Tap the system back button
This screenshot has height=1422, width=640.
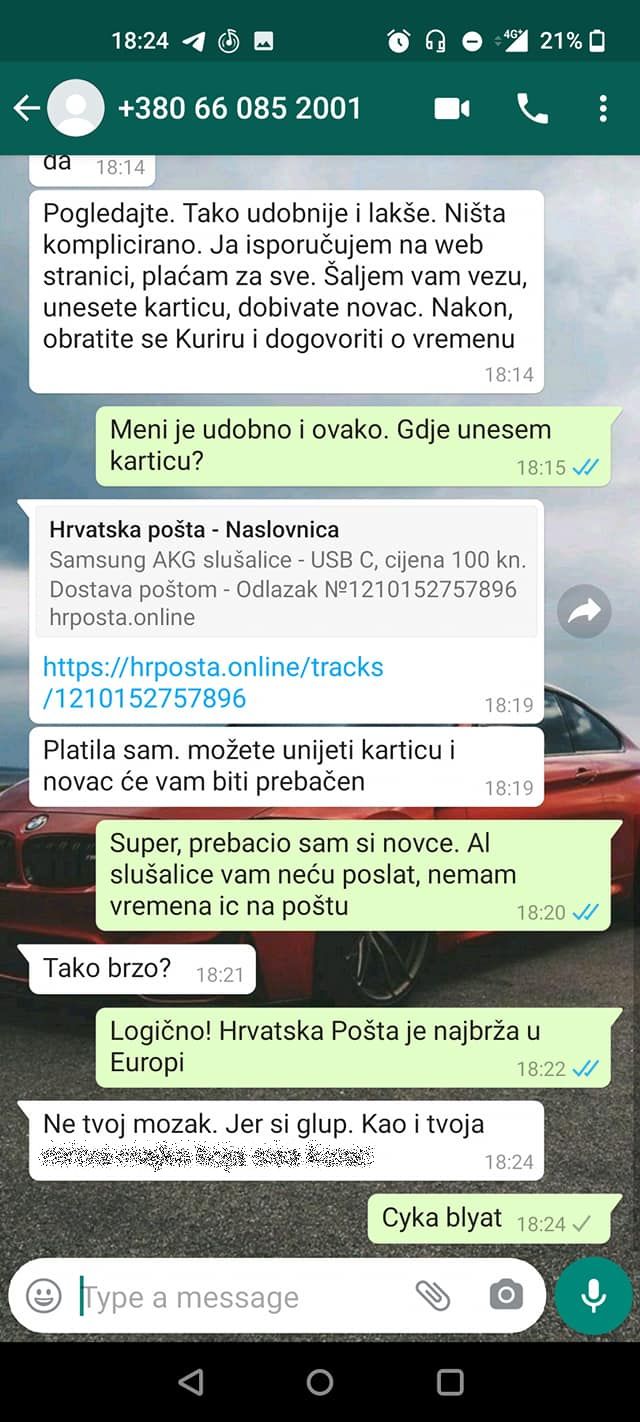(x=190, y=1382)
